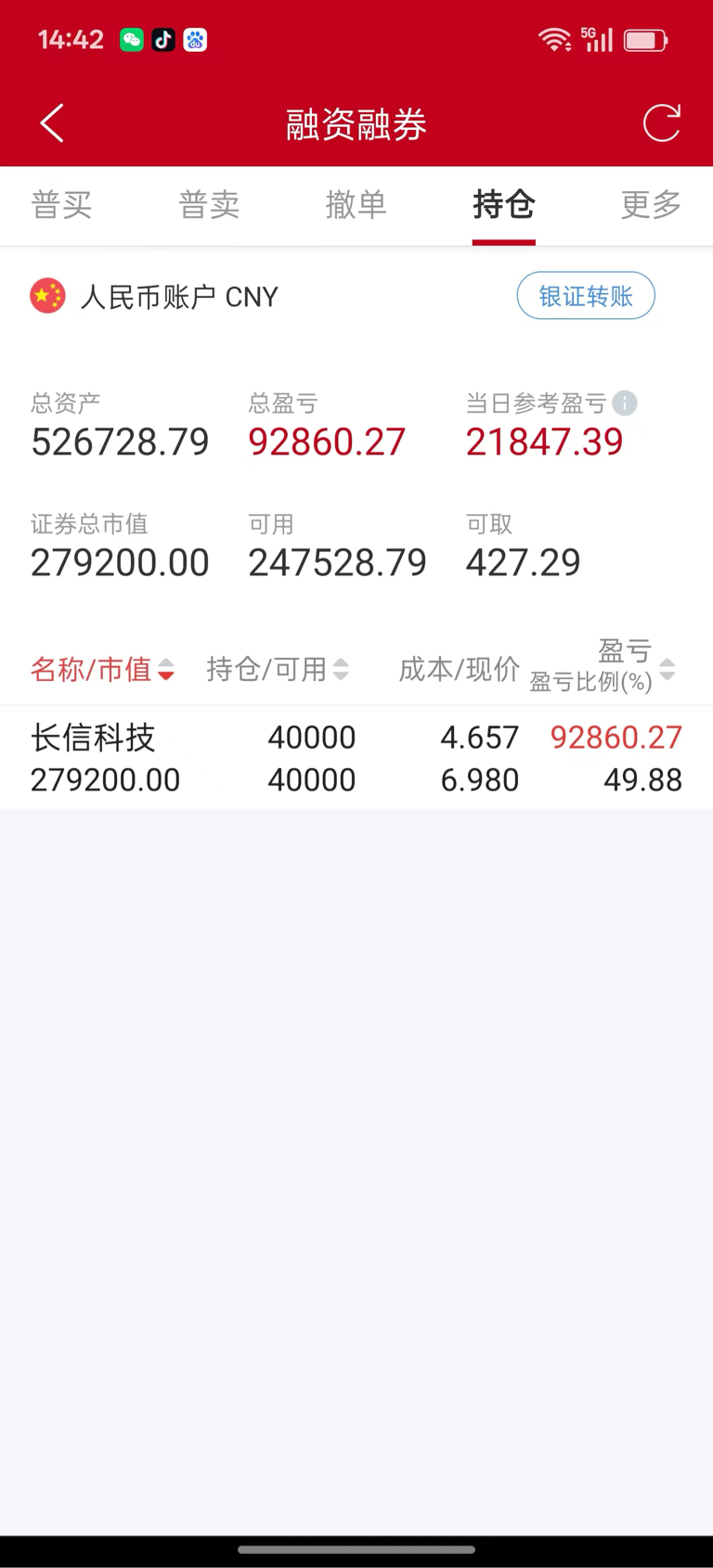Sort holdings by 持仓/可用

(x=278, y=669)
